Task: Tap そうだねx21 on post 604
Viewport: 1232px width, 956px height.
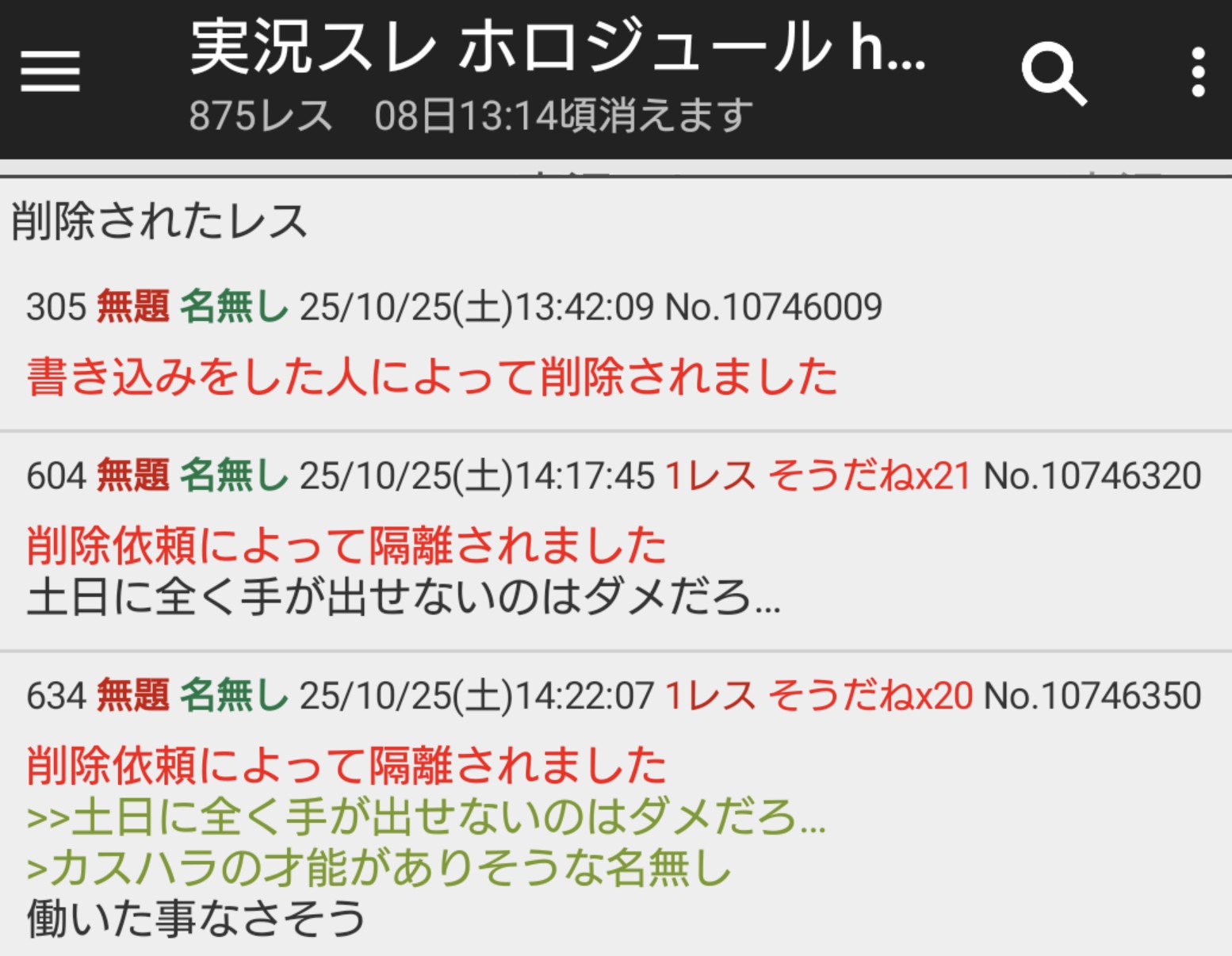Action: pos(869,476)
